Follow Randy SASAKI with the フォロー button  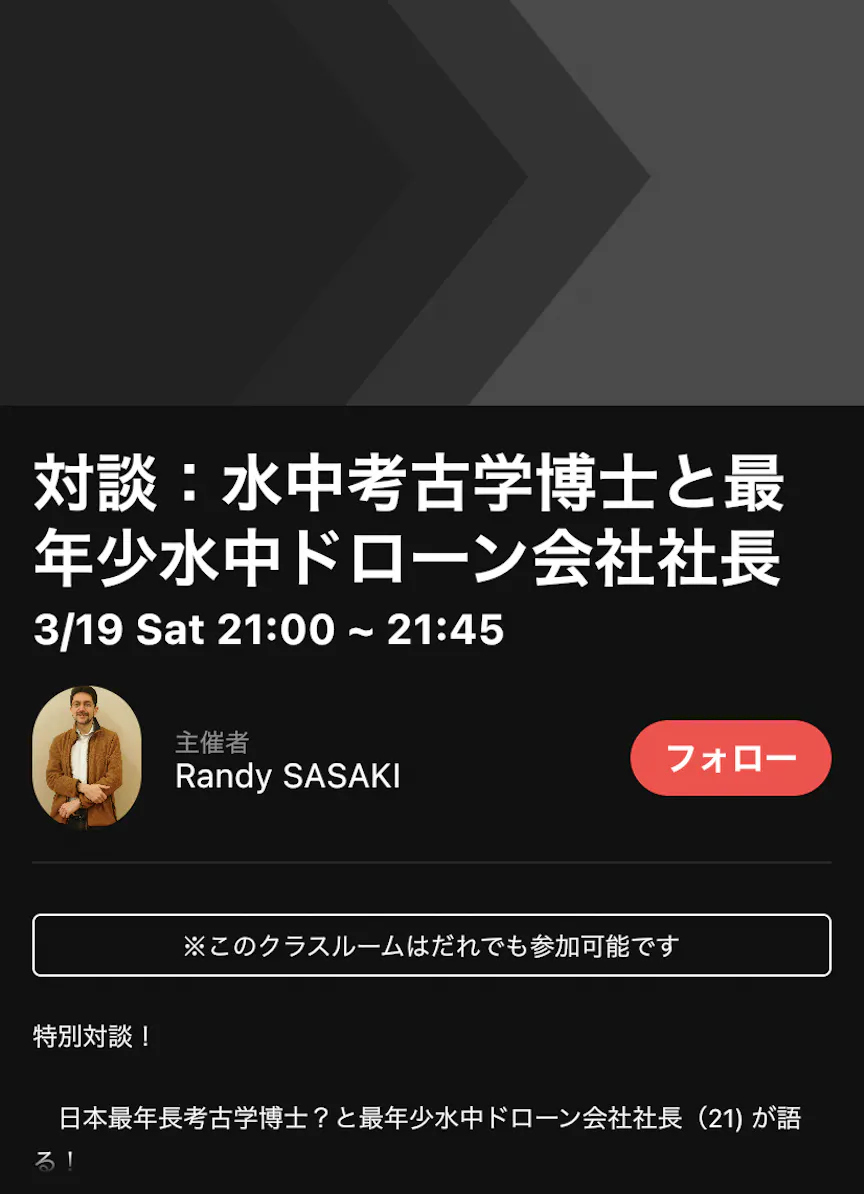(x=730, y=758)
